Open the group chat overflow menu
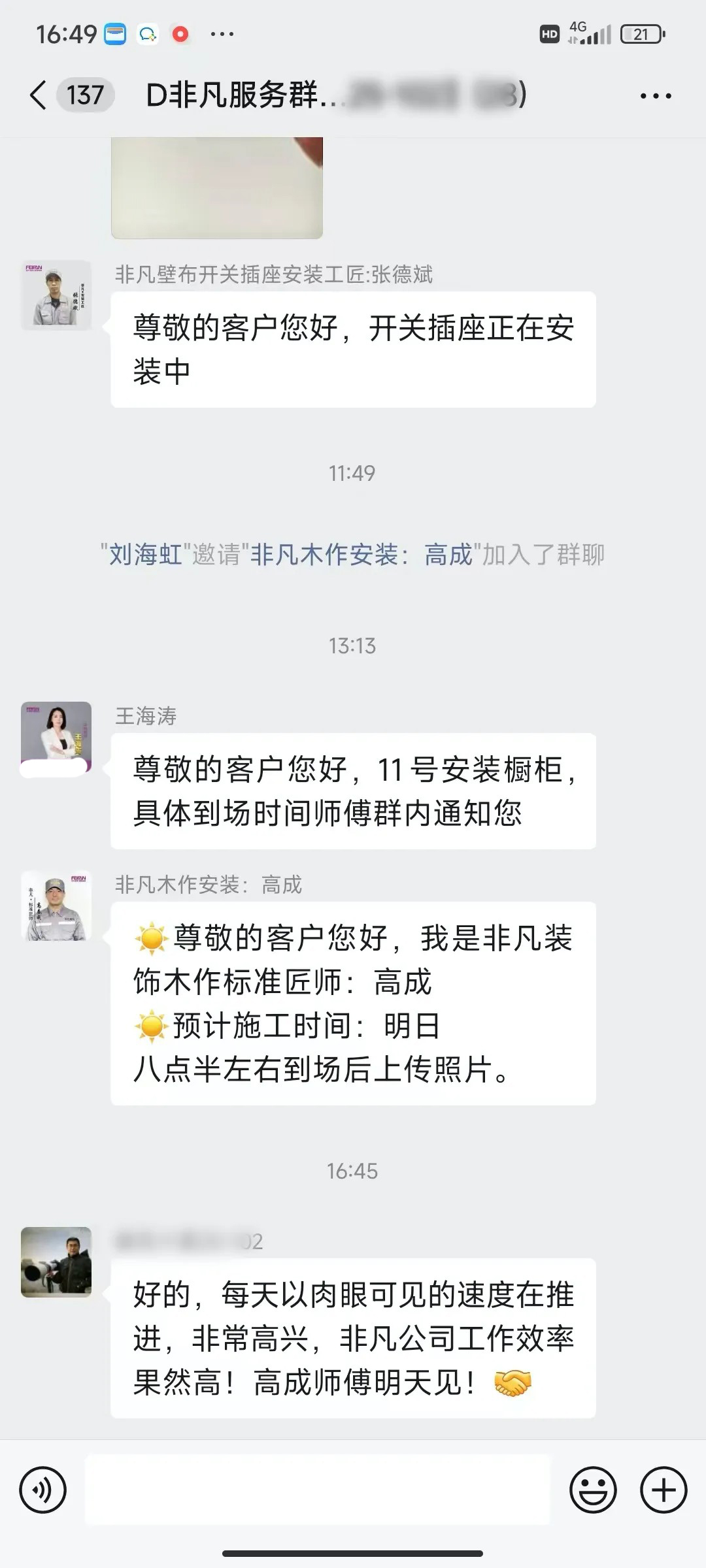The width and height of the screenshot is (706, 1568). (x=655, y=96)
